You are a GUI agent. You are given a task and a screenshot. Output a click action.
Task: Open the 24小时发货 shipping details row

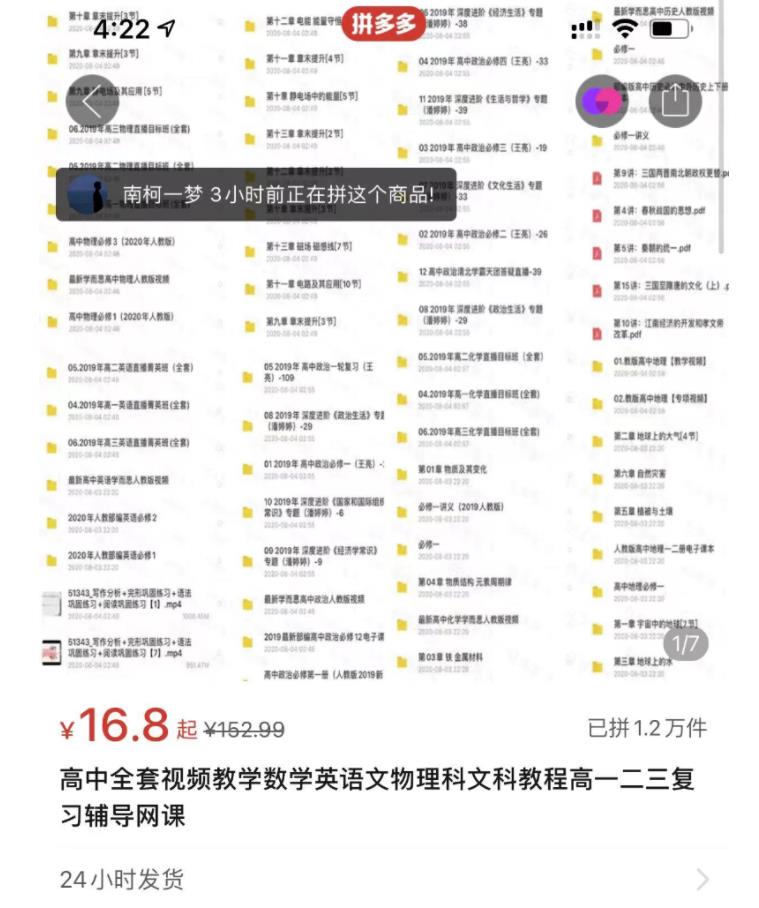[x=380, y=879]
